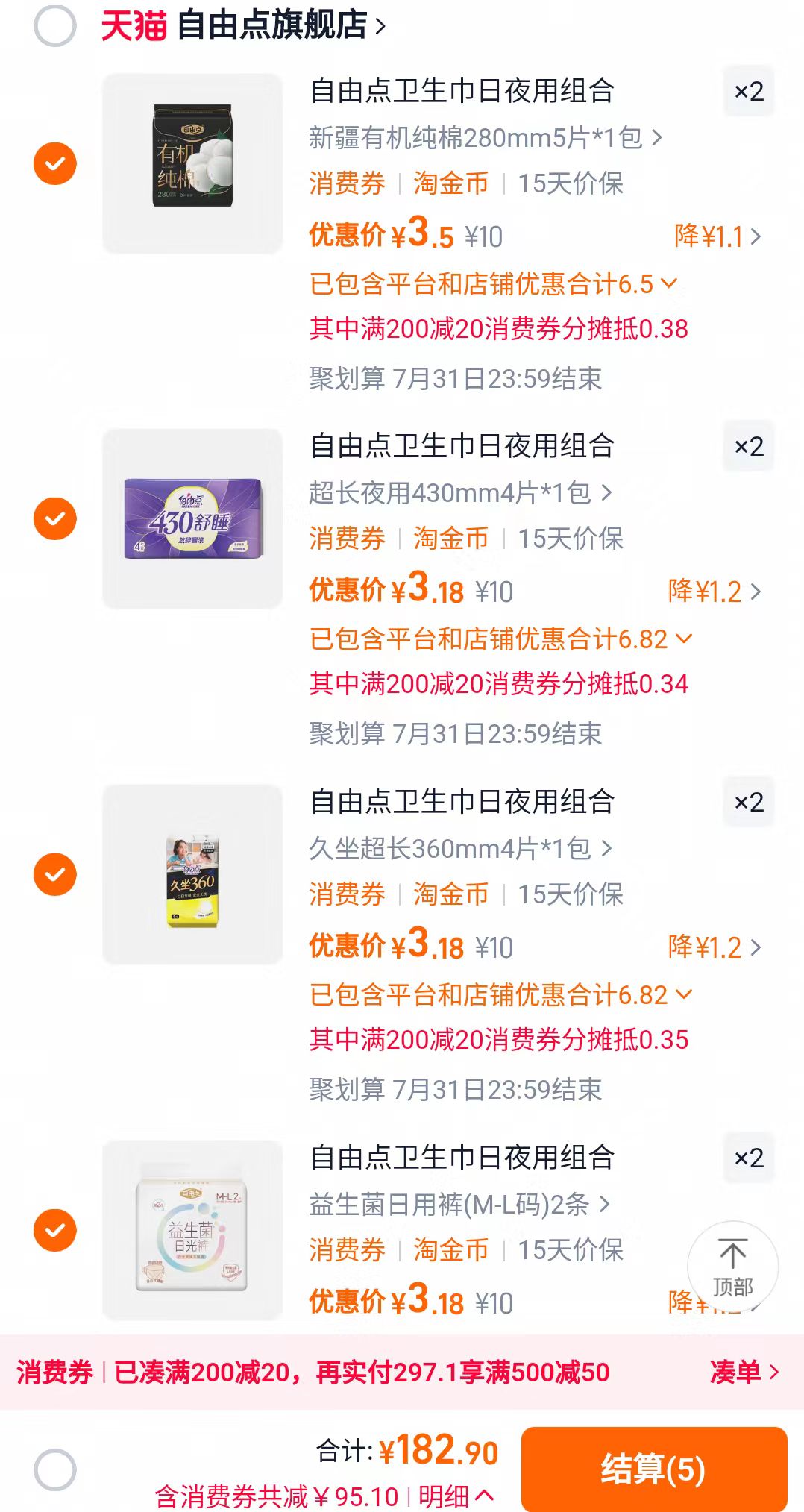Expand first item's discount details via down arrow
Screen dimensions: 804x1512
point(670,282)
